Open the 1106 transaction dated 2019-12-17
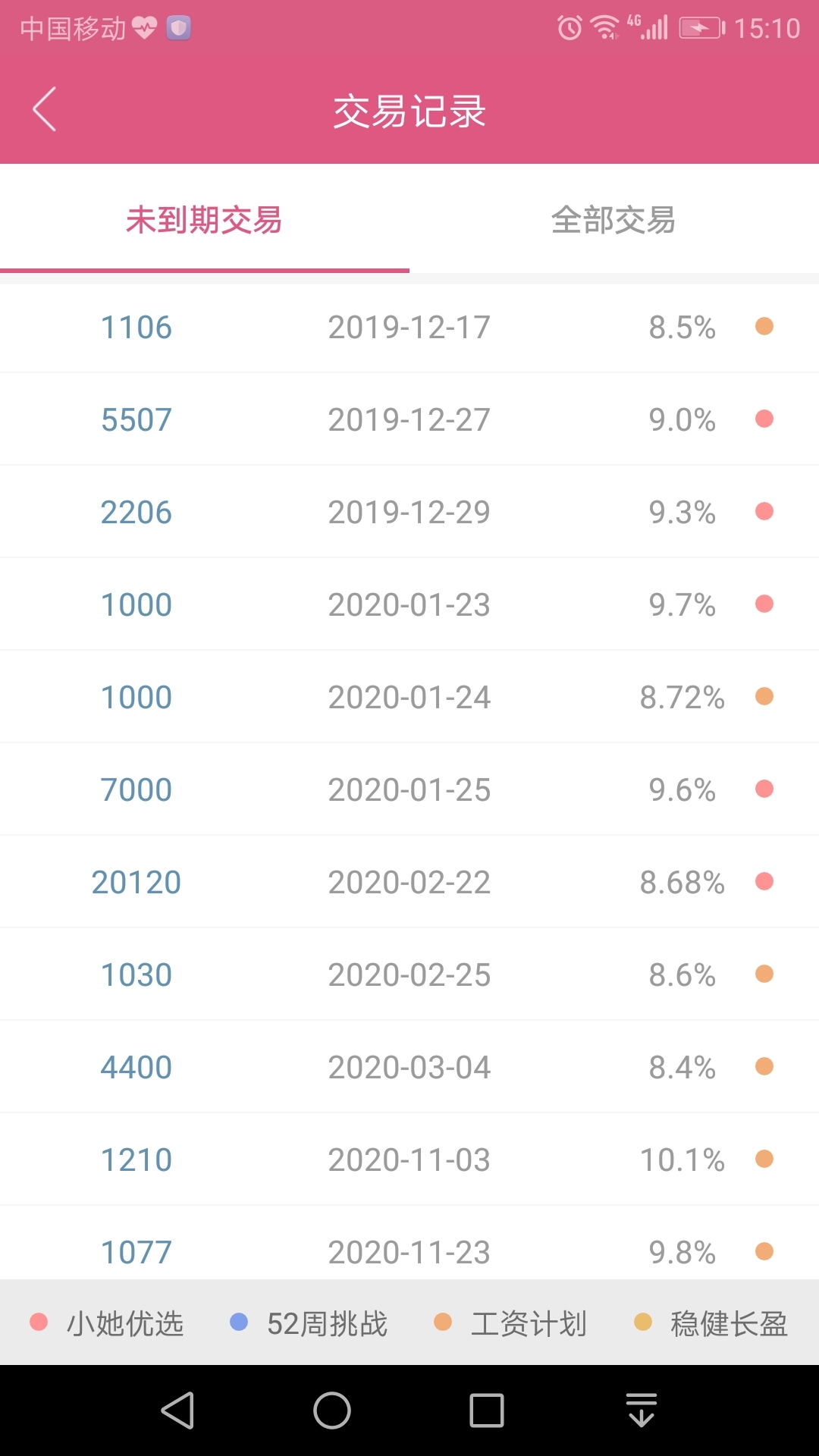 pyautogui.click(x=409, y=328)
